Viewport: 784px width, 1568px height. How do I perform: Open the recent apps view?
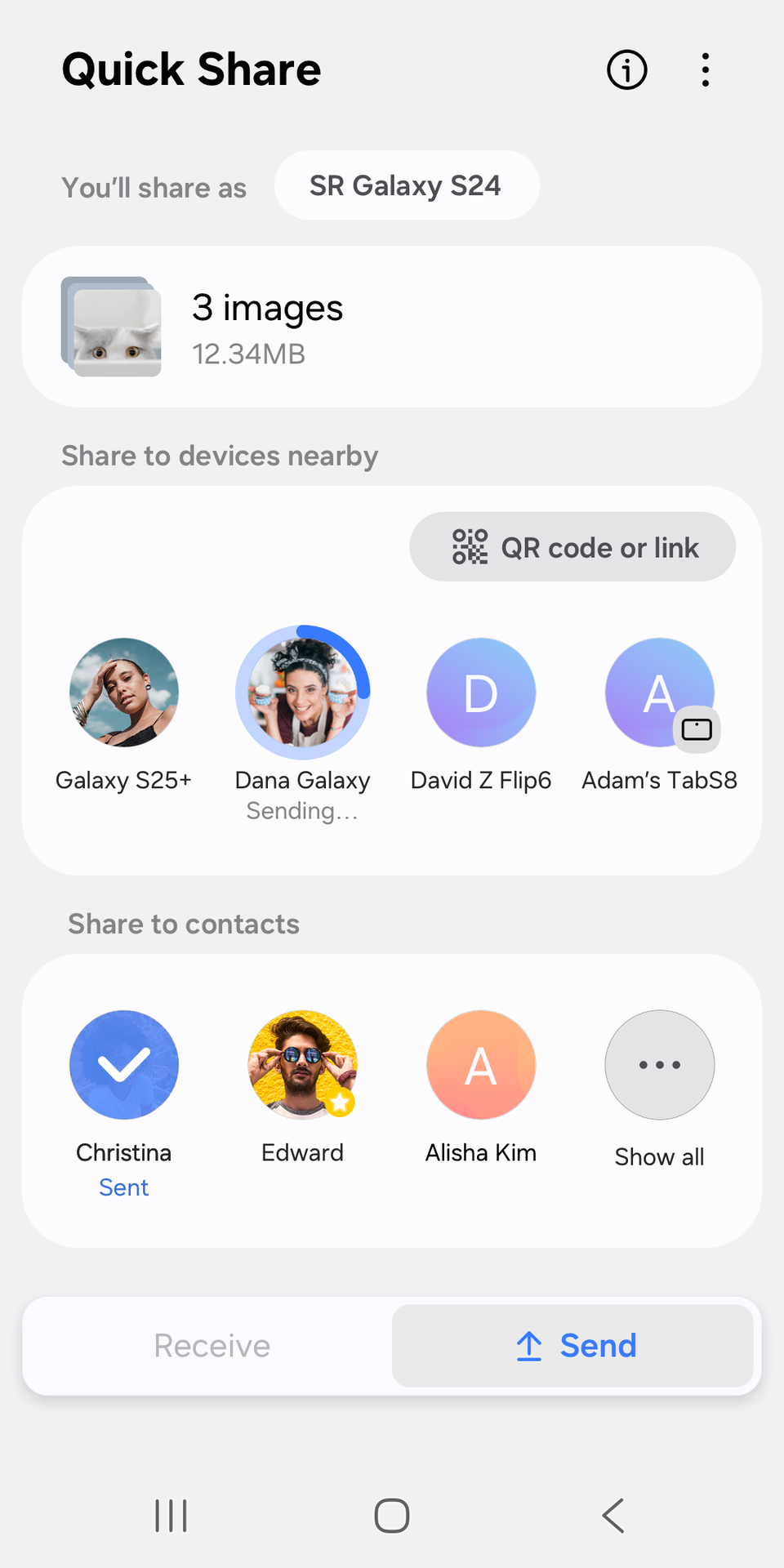tap(171, 1516)
